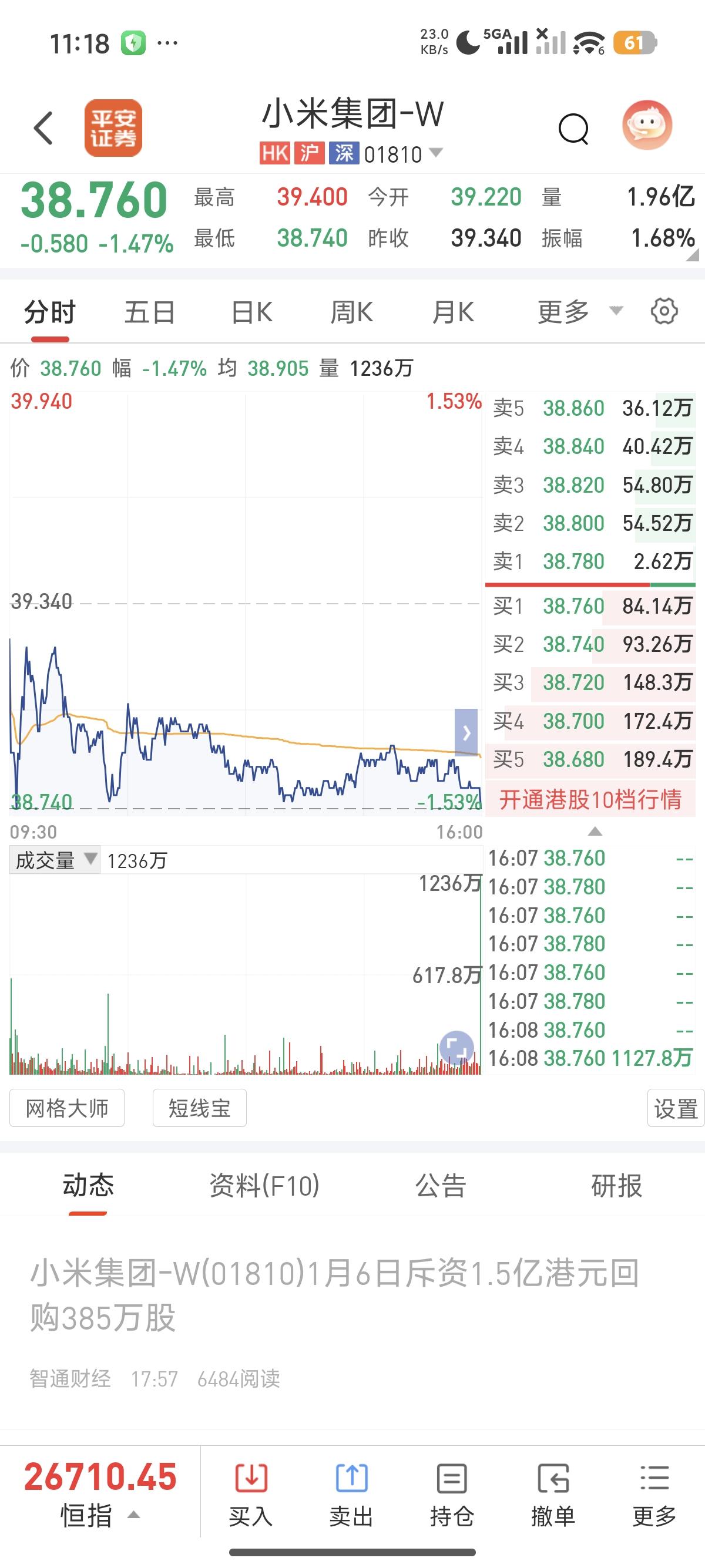Open the 01810 stock code dropdown
Viewport: 705px width, 1568px height.
[436, 154]
